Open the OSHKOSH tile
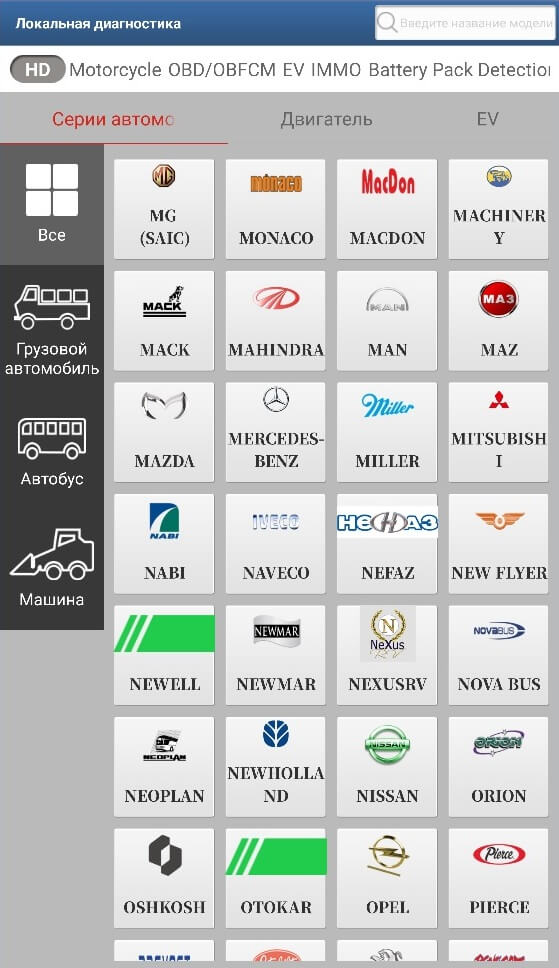Image resolution: width=559 pixels, height=968 pixels. pyautogui.click(x=164, y=878)
